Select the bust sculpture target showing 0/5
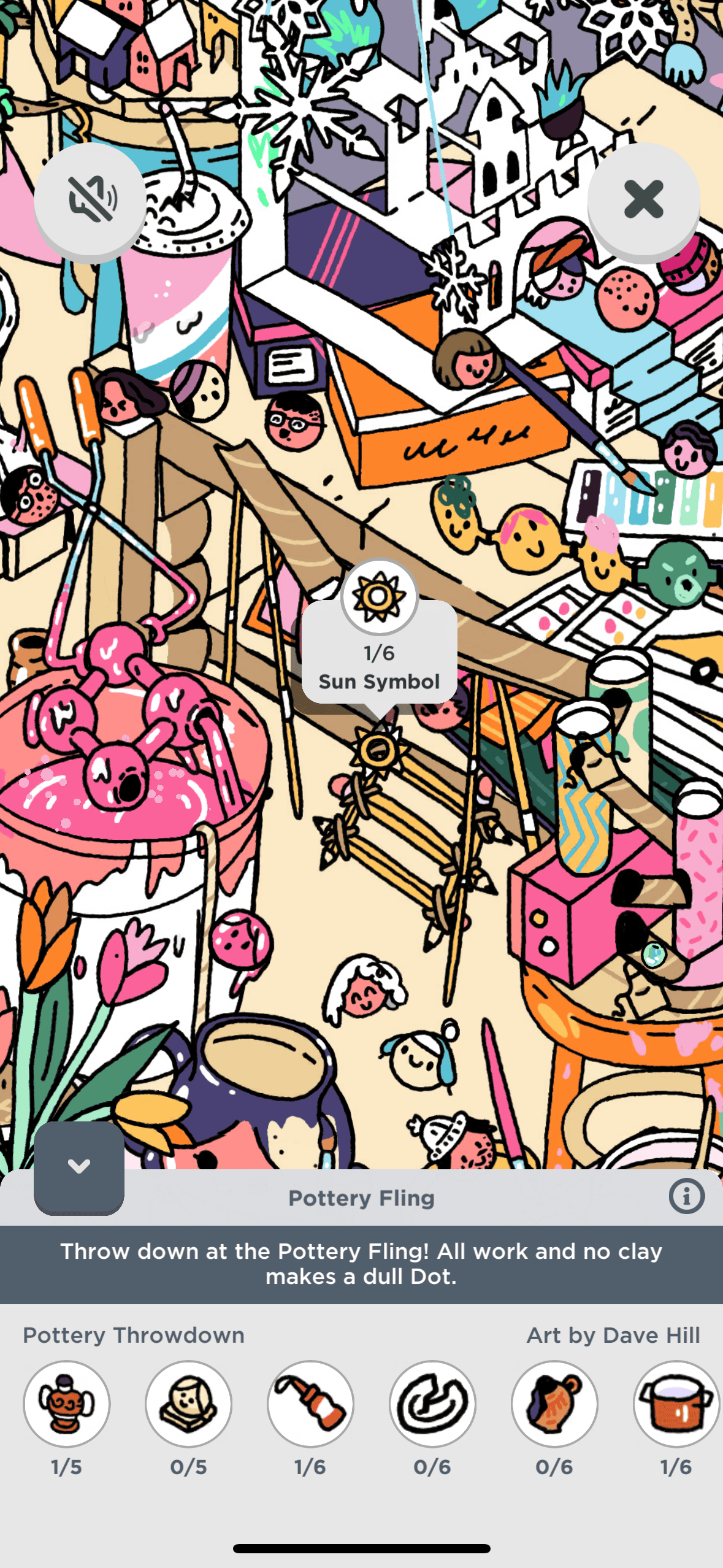The height and width of the screenshot is (1568, 723). 189,1404
